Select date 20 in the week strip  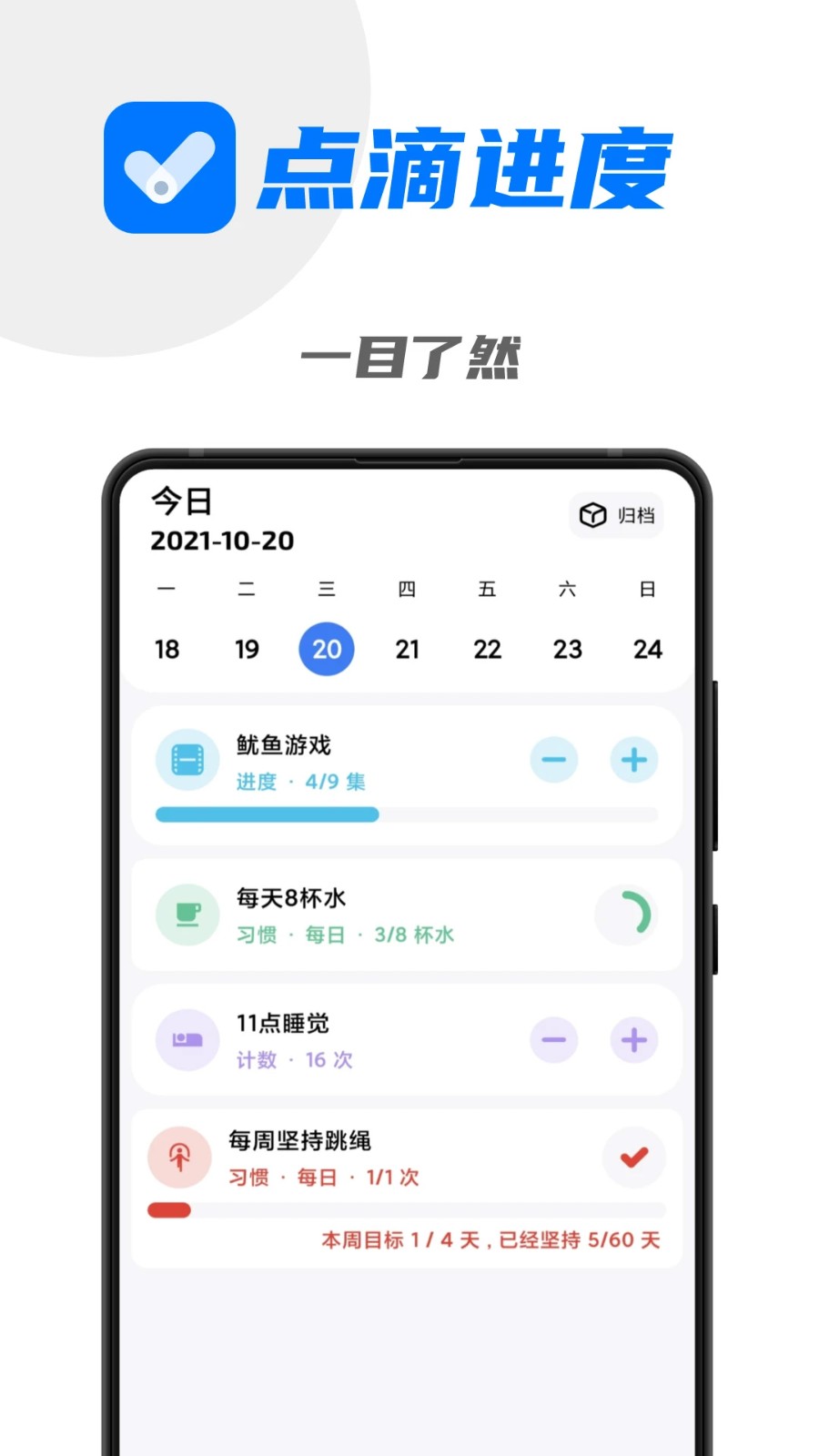(327, 649)
